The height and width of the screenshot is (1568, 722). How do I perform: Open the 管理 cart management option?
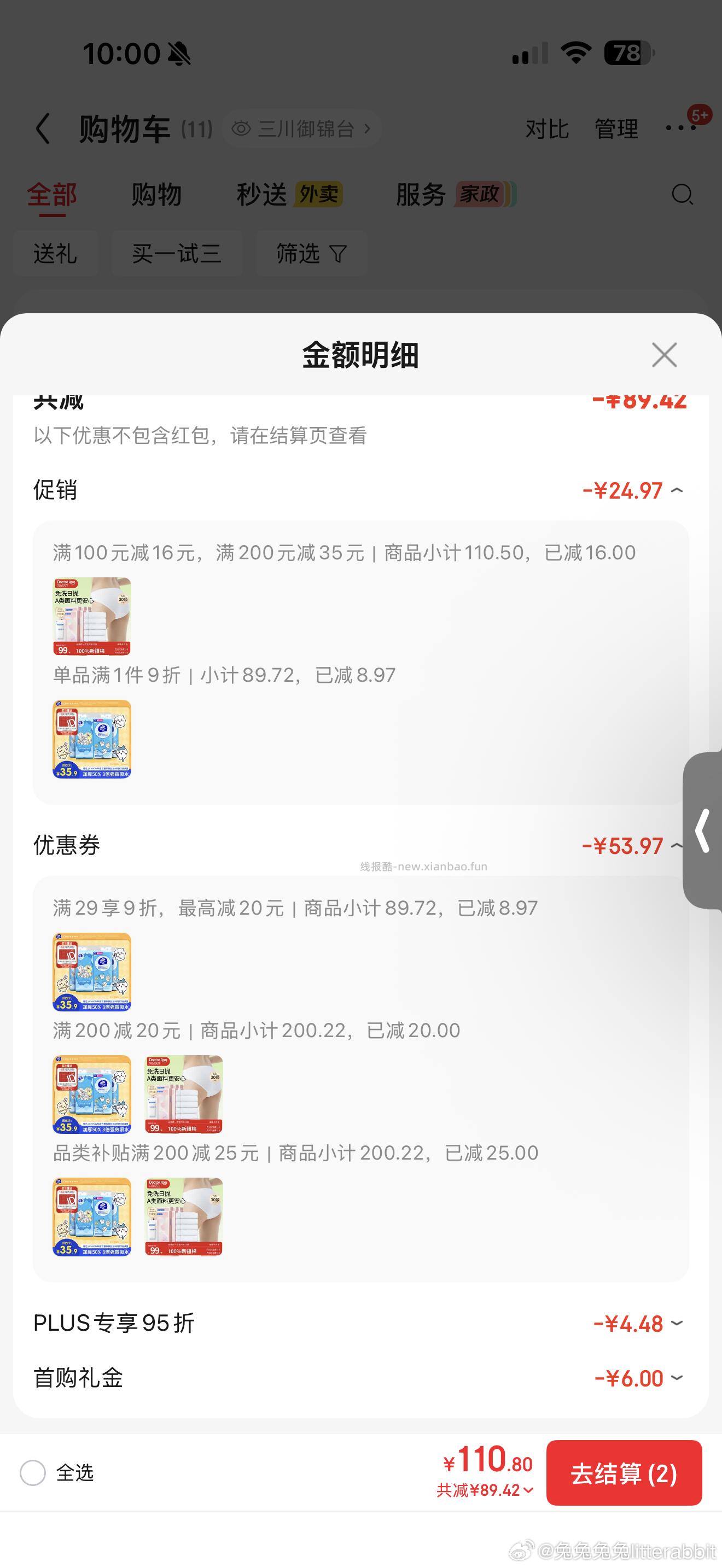point(616,128)
